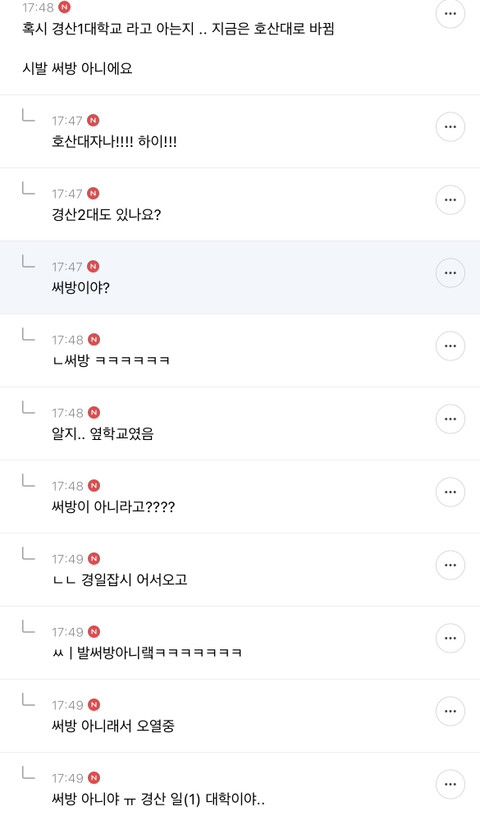Open the menu on reply 써방 아니래서 오열중
The height and width of the screenshot is (820, 480).
(x=450, y=711)
